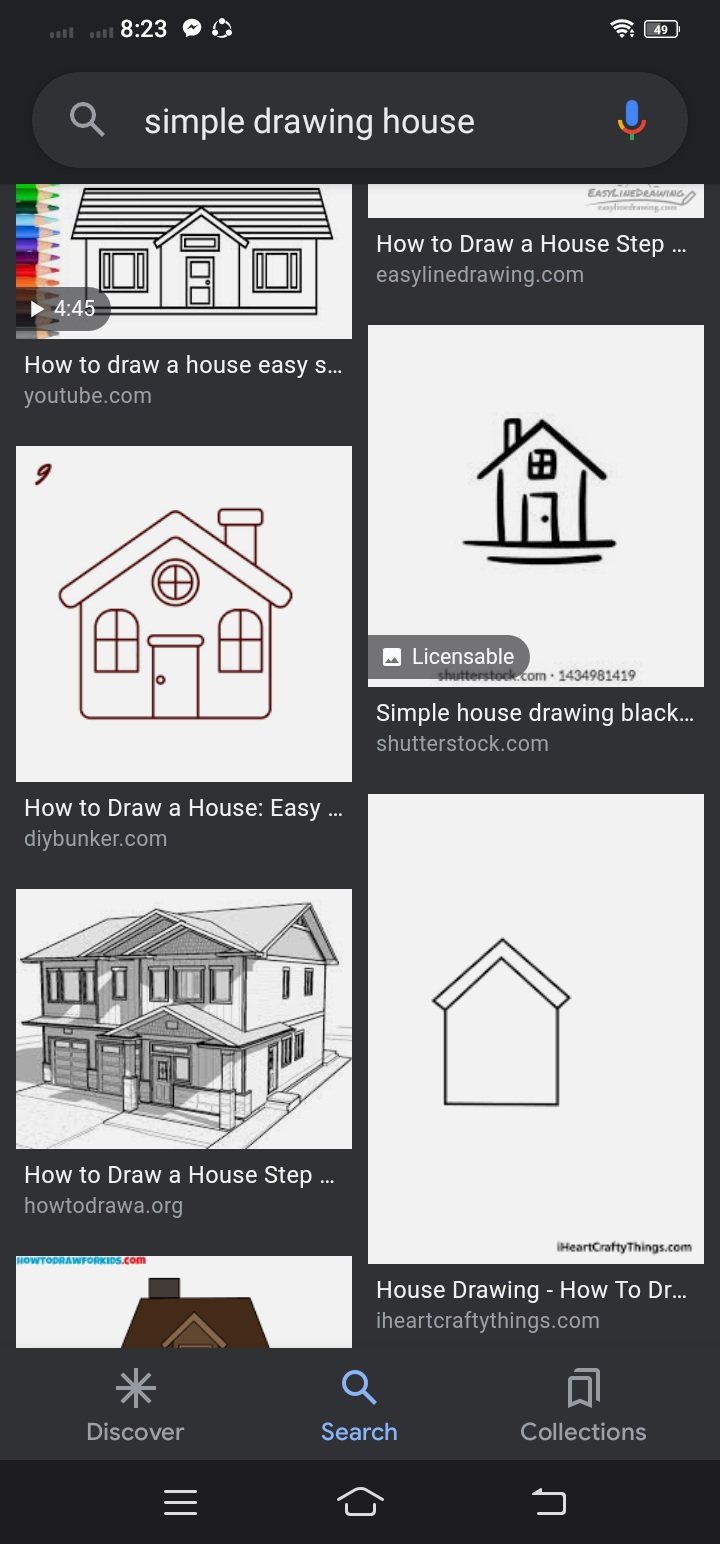Image resolution: width=720 pixels, height=1544 pixels.
Task: Select the Search tab
Action: (x=359, y=1406)
